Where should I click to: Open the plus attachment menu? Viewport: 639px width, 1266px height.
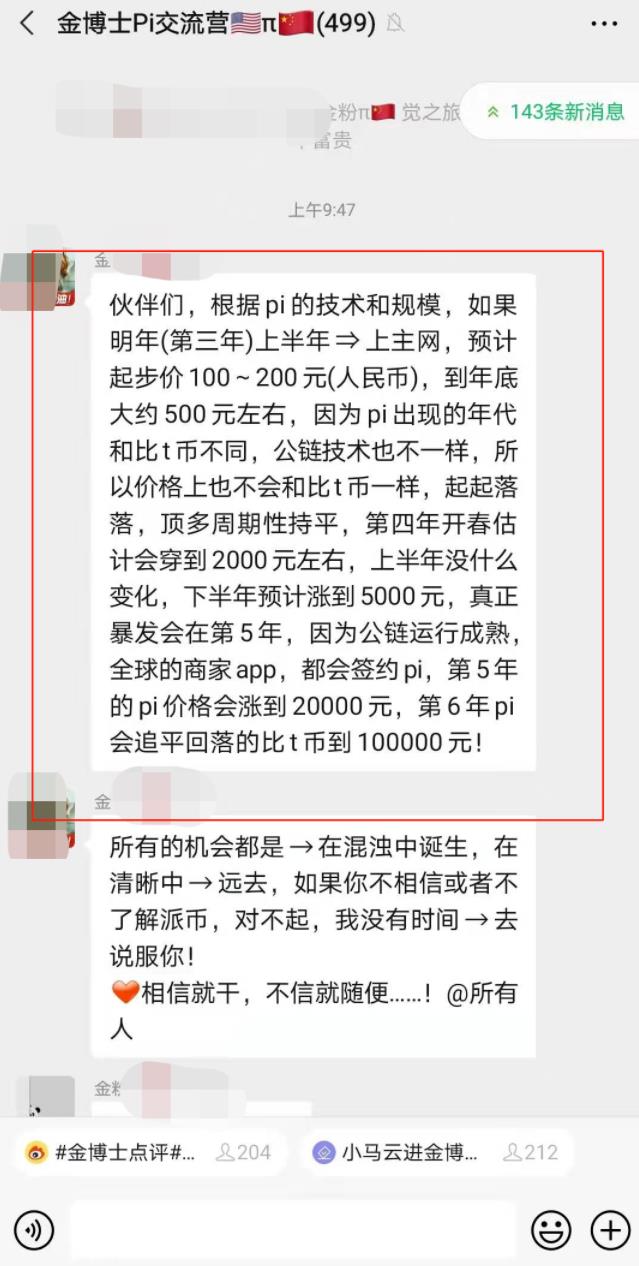(609, 1230)
